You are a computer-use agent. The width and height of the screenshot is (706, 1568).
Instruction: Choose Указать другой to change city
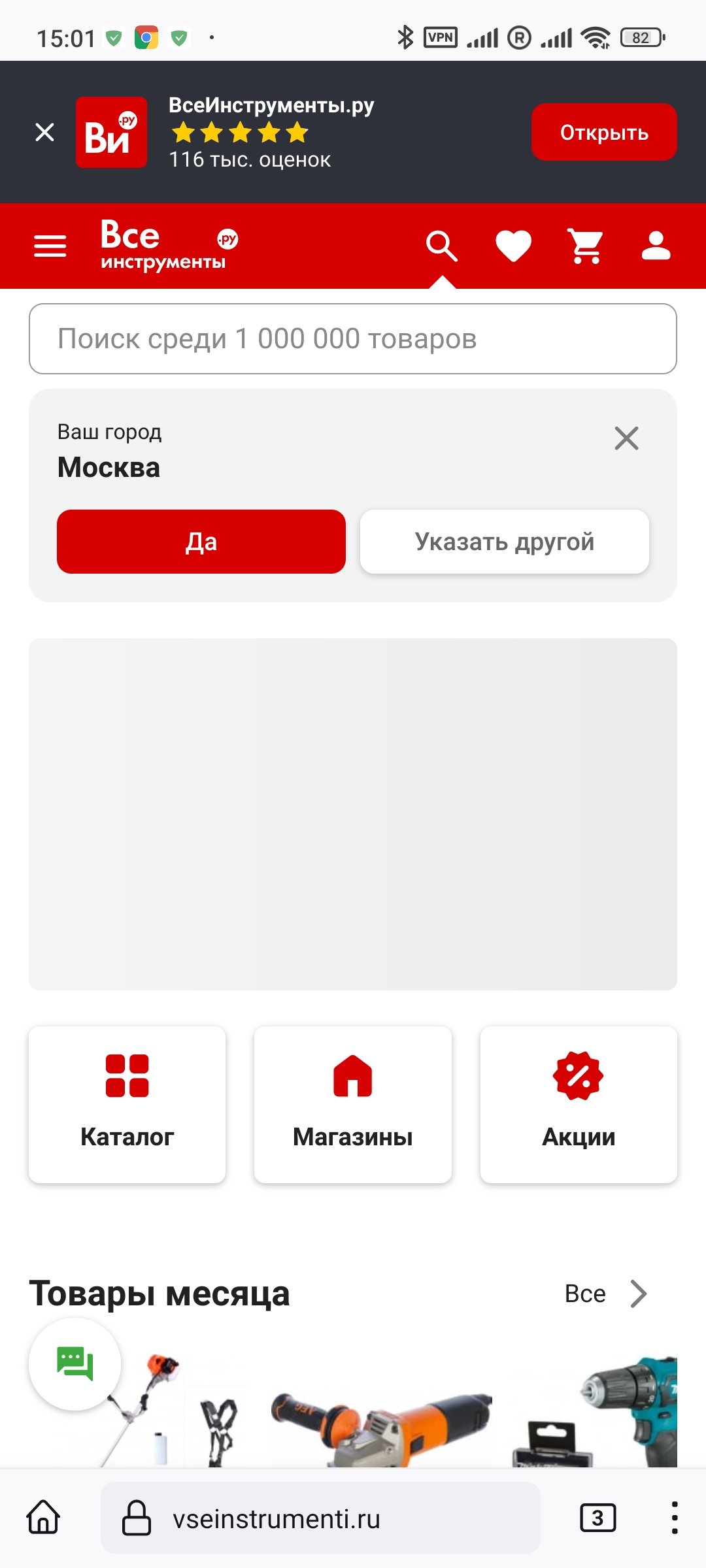(504, 541)
